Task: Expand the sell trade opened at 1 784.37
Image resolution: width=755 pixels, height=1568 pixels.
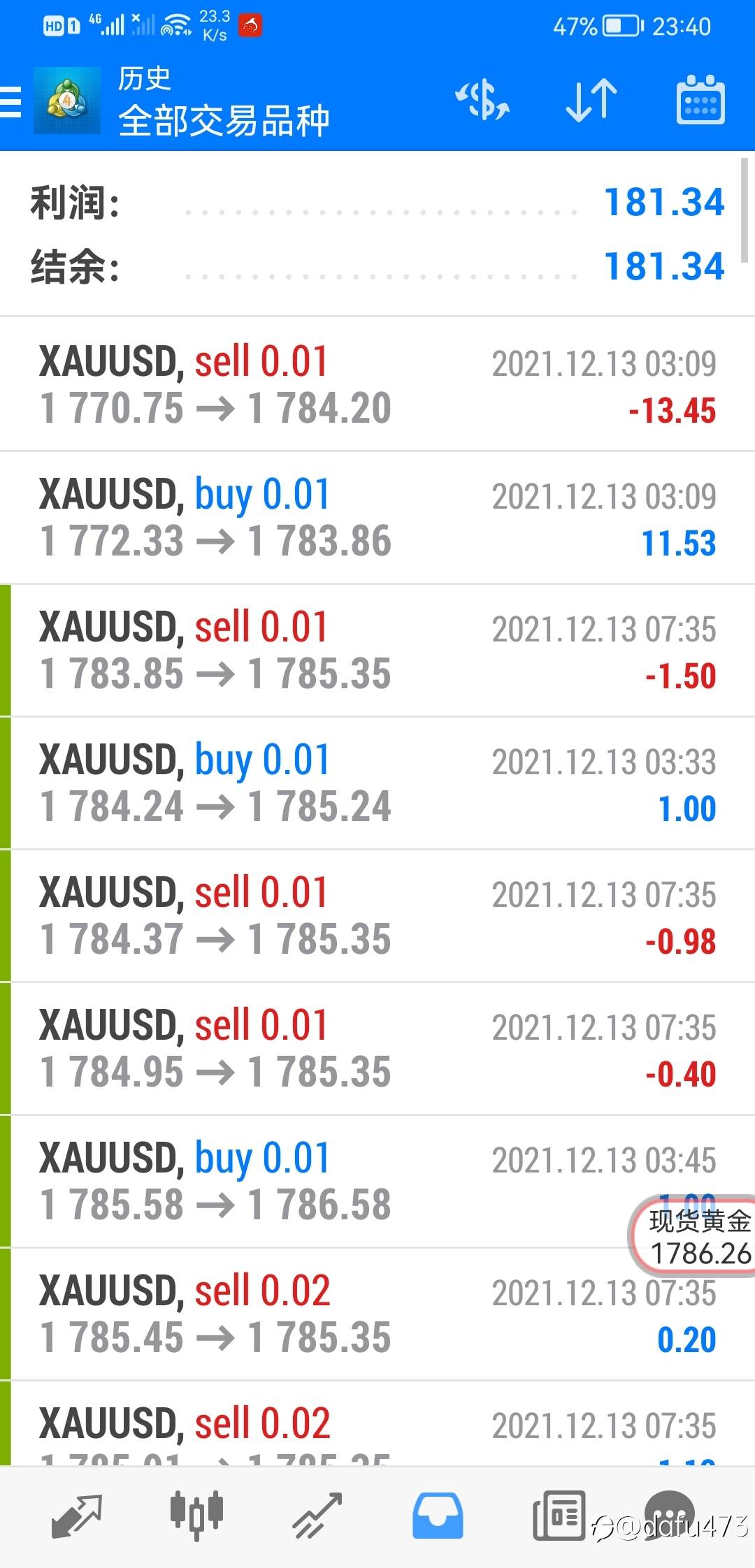Action: point(377,916)
